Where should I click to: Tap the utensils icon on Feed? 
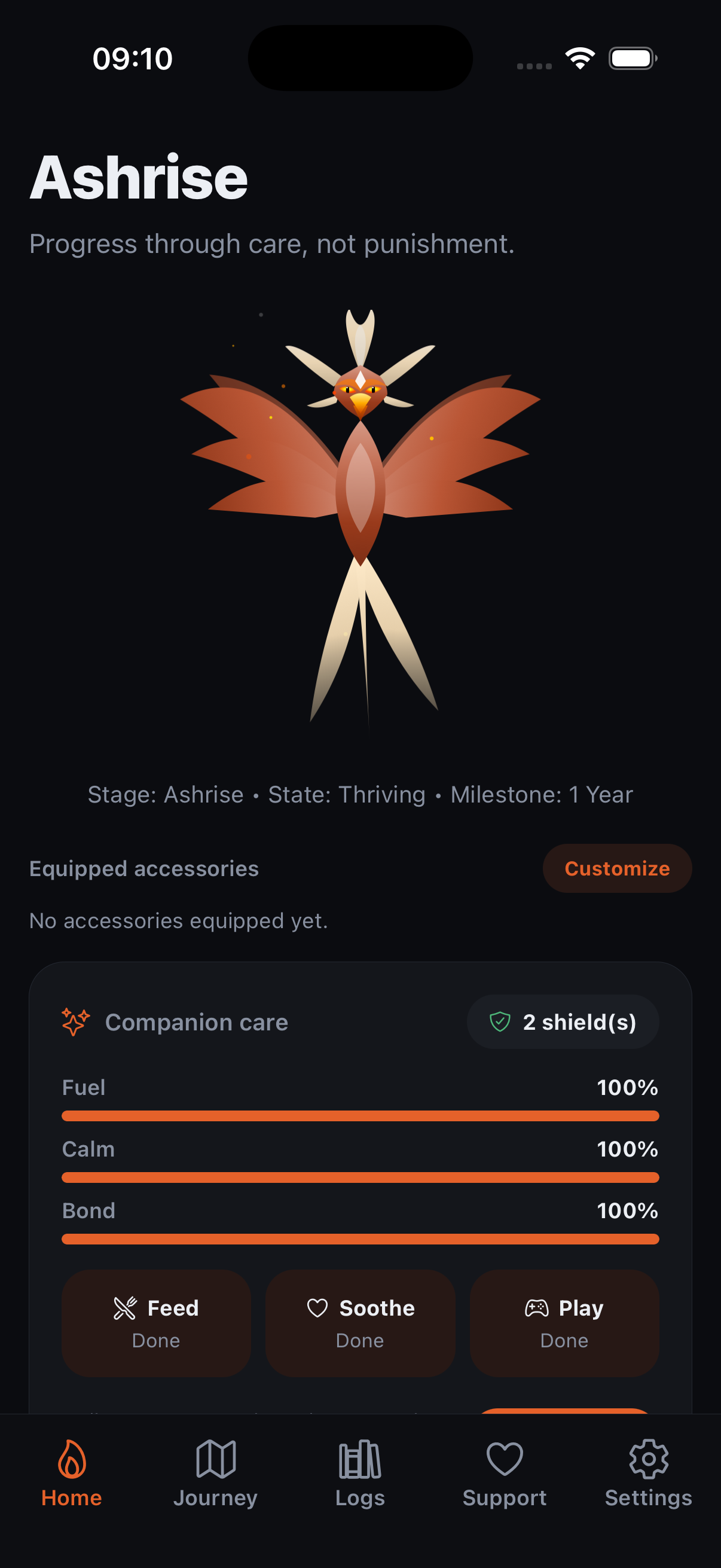(126, 1308)
